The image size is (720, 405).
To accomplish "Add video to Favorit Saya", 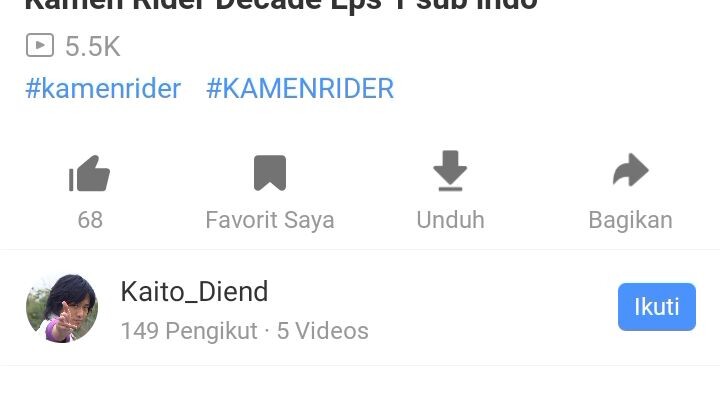I will pyautogui.click(x=269, y=174).
